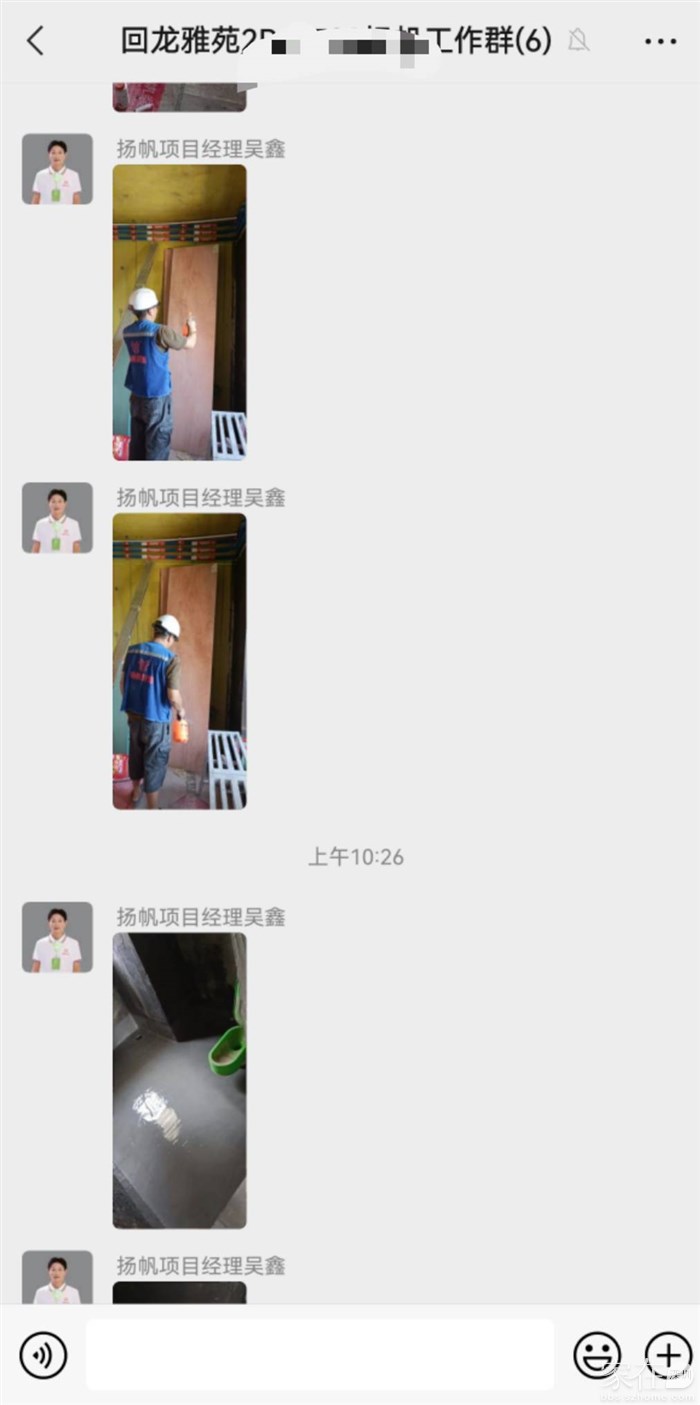
Task: View photo of worker facing the wooden door
Action: [x=179, y=312]
